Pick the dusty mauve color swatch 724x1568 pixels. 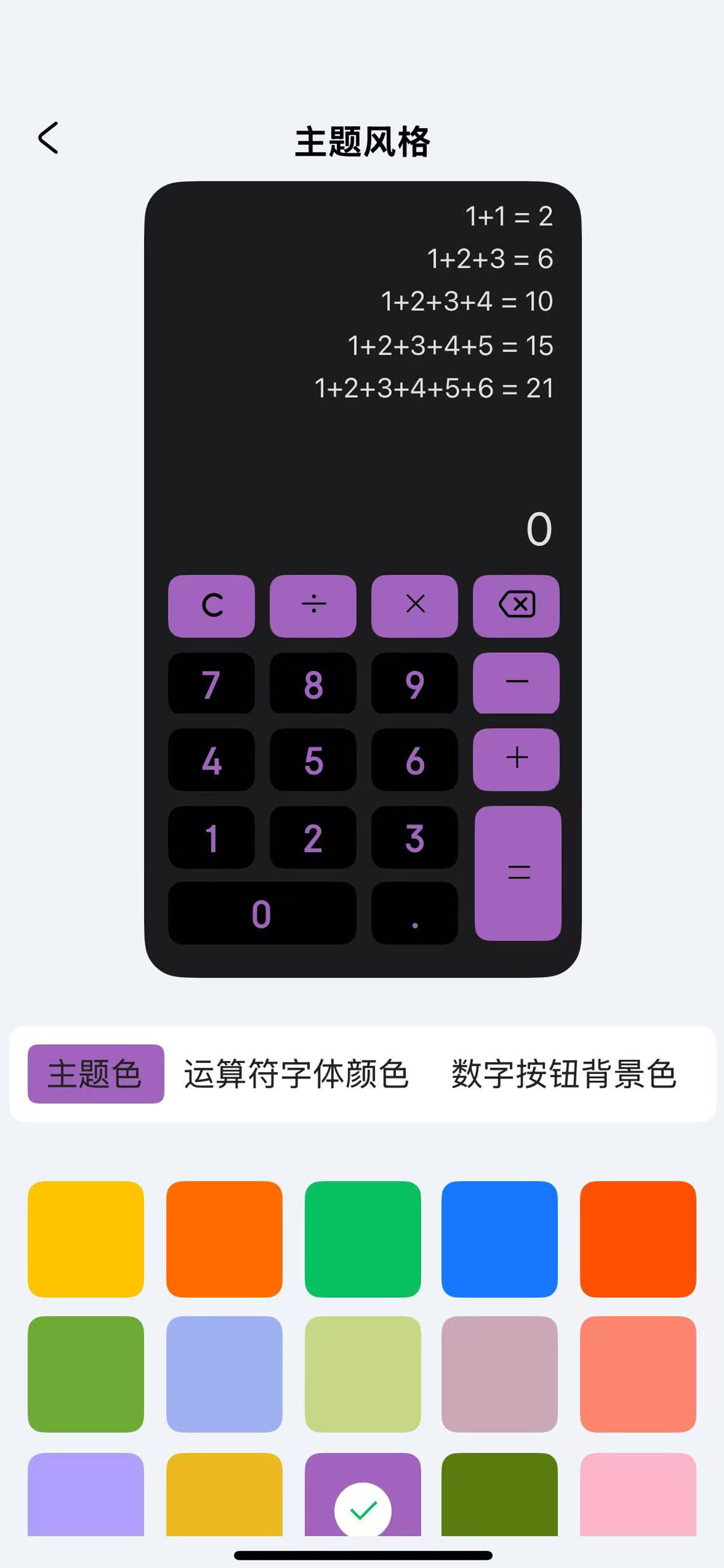(x=500, y=1374)
